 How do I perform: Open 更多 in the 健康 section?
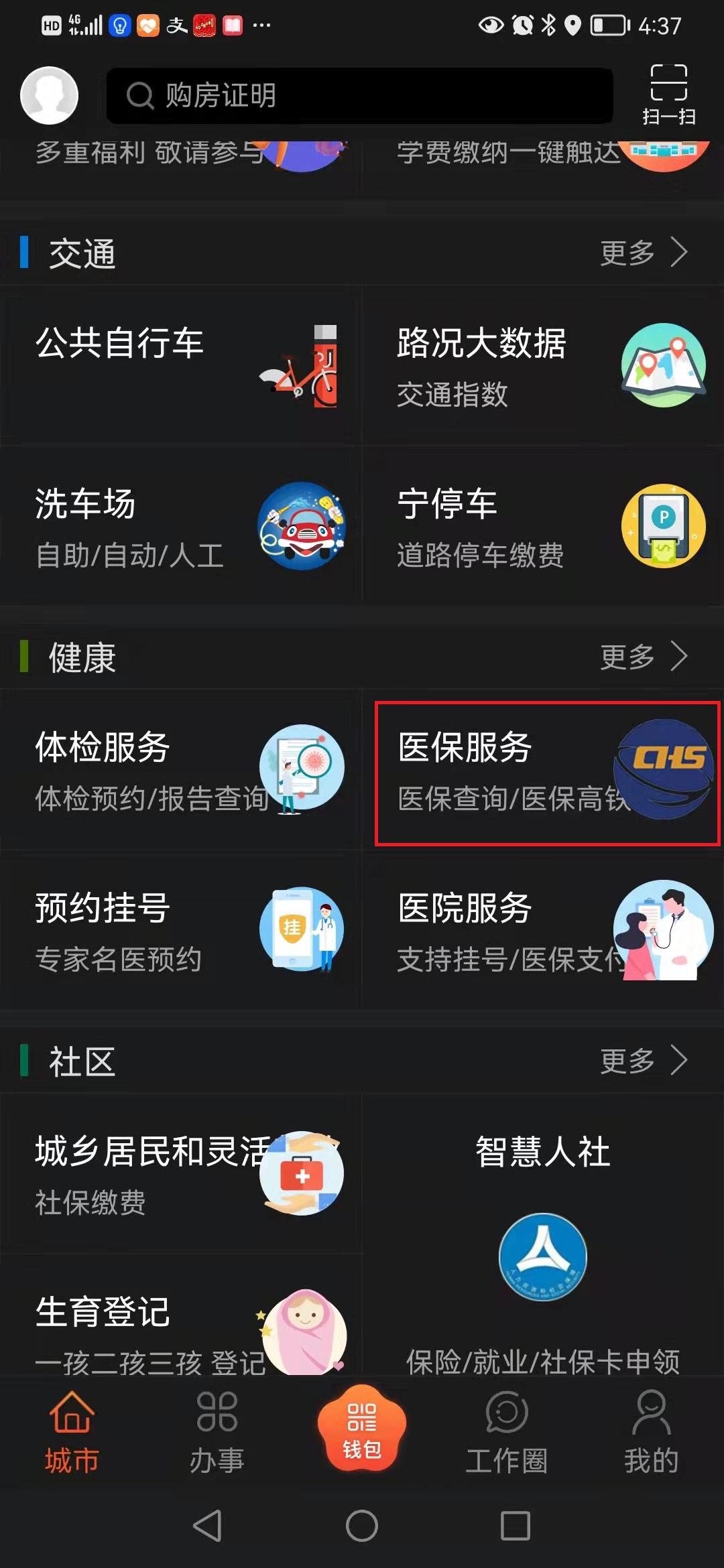pos(643,657)
